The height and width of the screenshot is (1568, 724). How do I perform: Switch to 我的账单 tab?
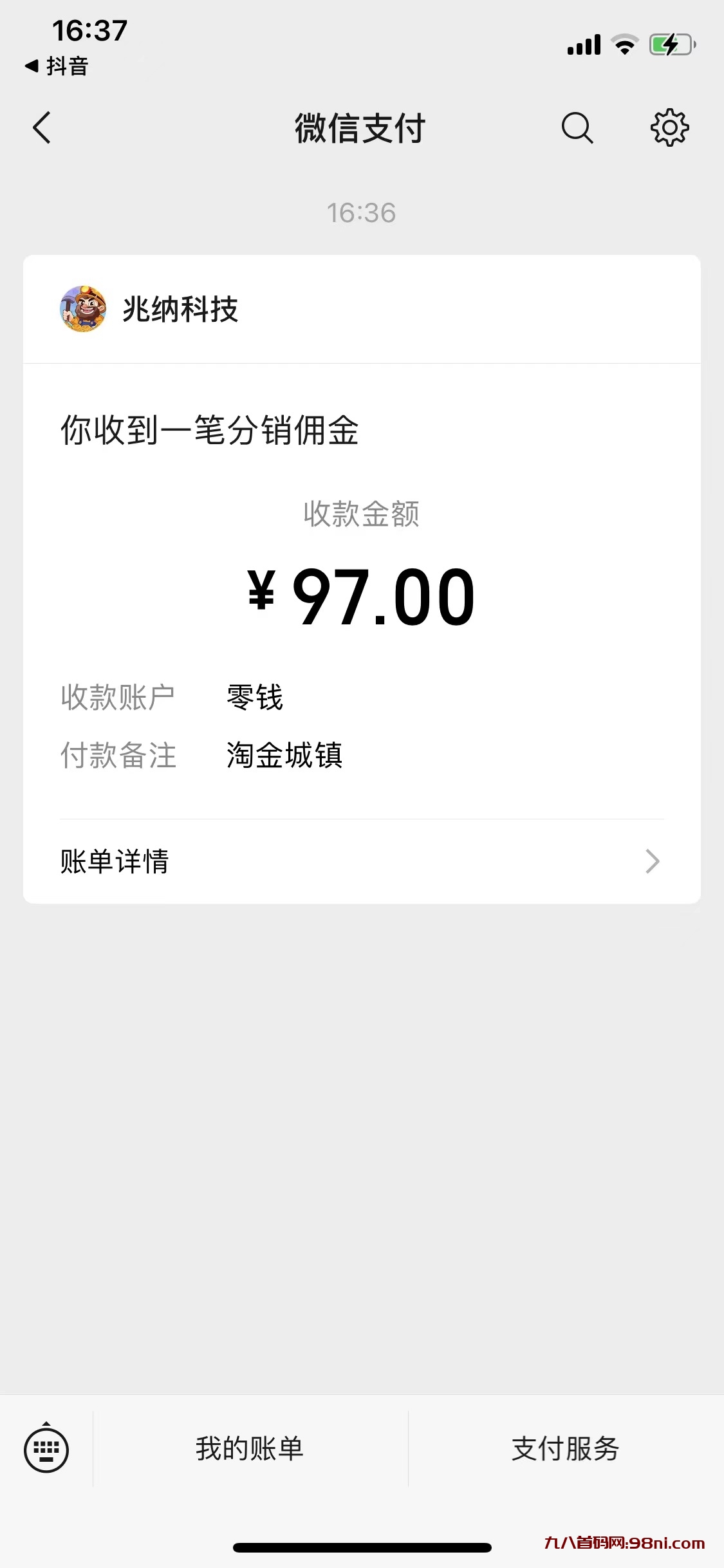pos(248,1450)
